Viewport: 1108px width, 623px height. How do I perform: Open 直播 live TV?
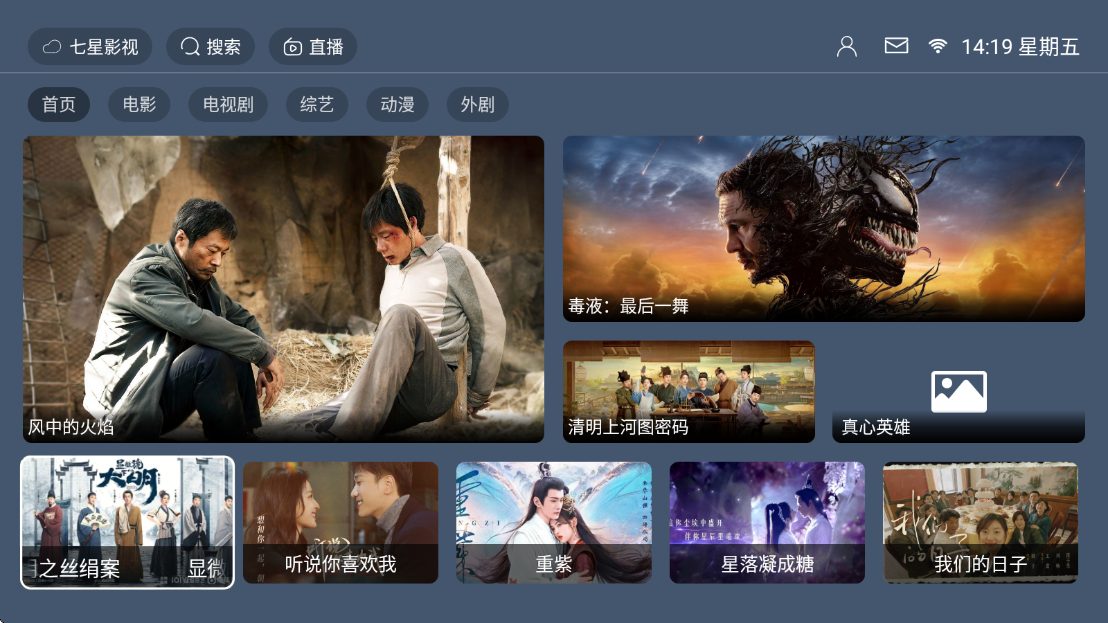[x=313, y=47]
